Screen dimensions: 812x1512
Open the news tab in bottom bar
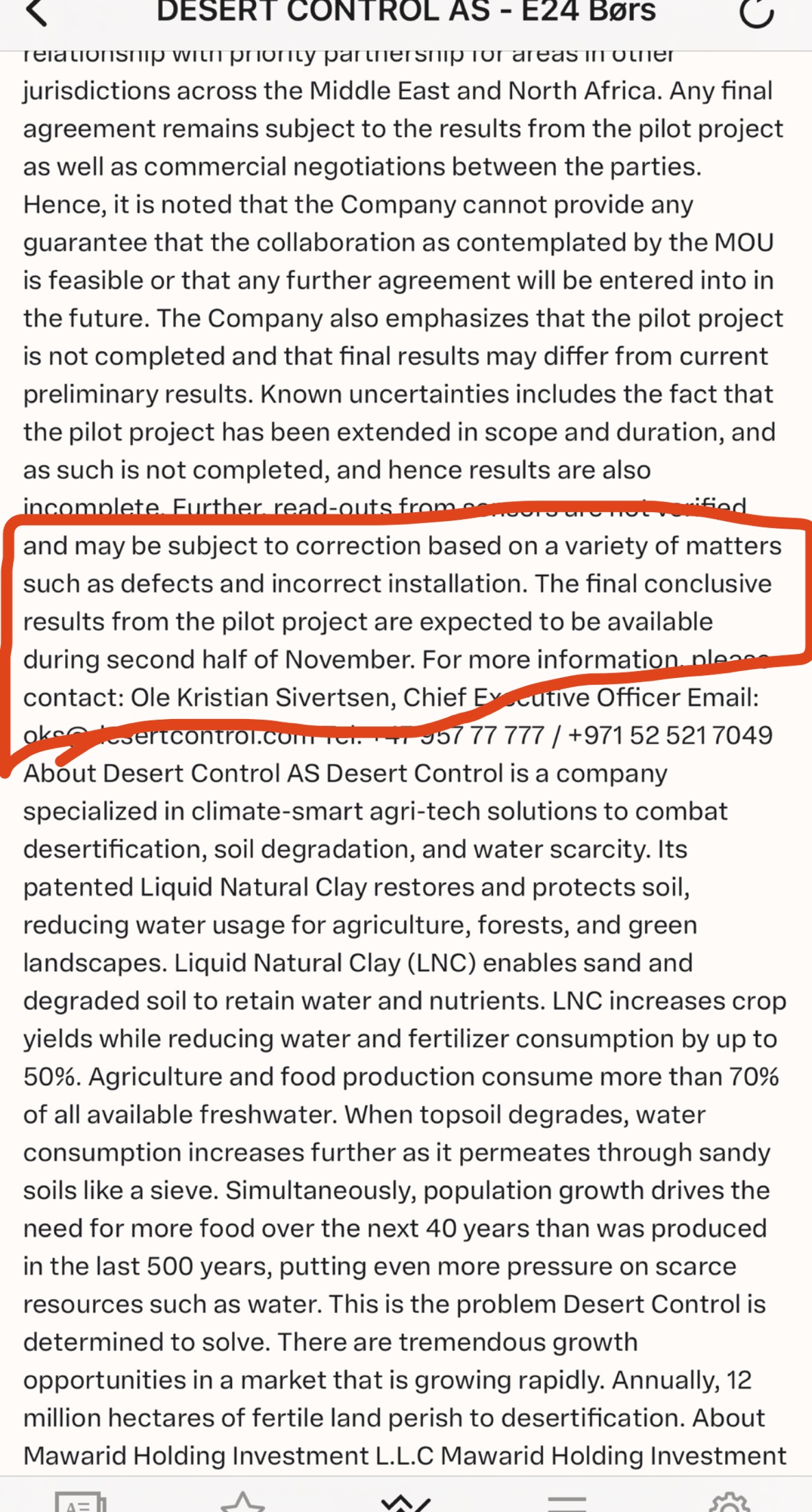(81, 1501)
